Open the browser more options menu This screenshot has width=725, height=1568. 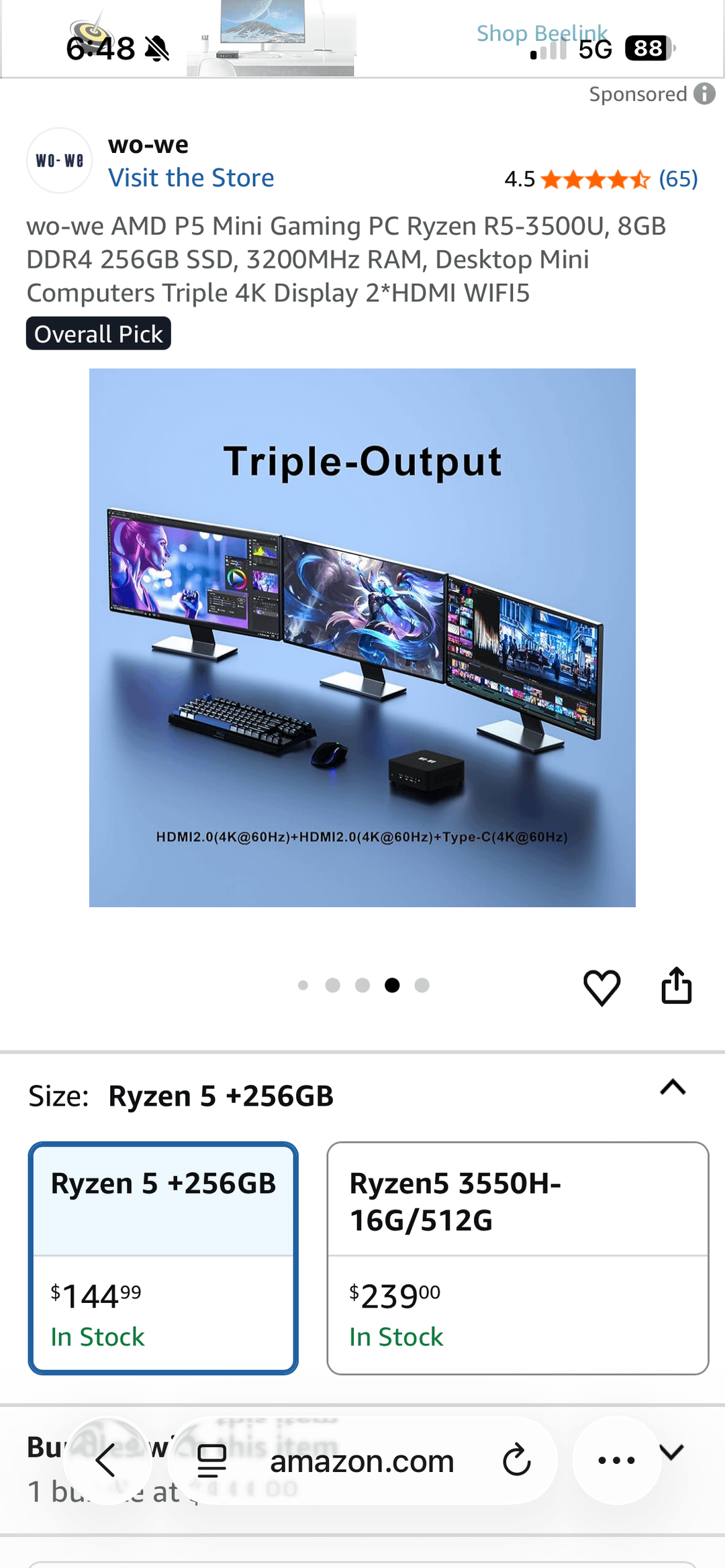(616, 1461)
